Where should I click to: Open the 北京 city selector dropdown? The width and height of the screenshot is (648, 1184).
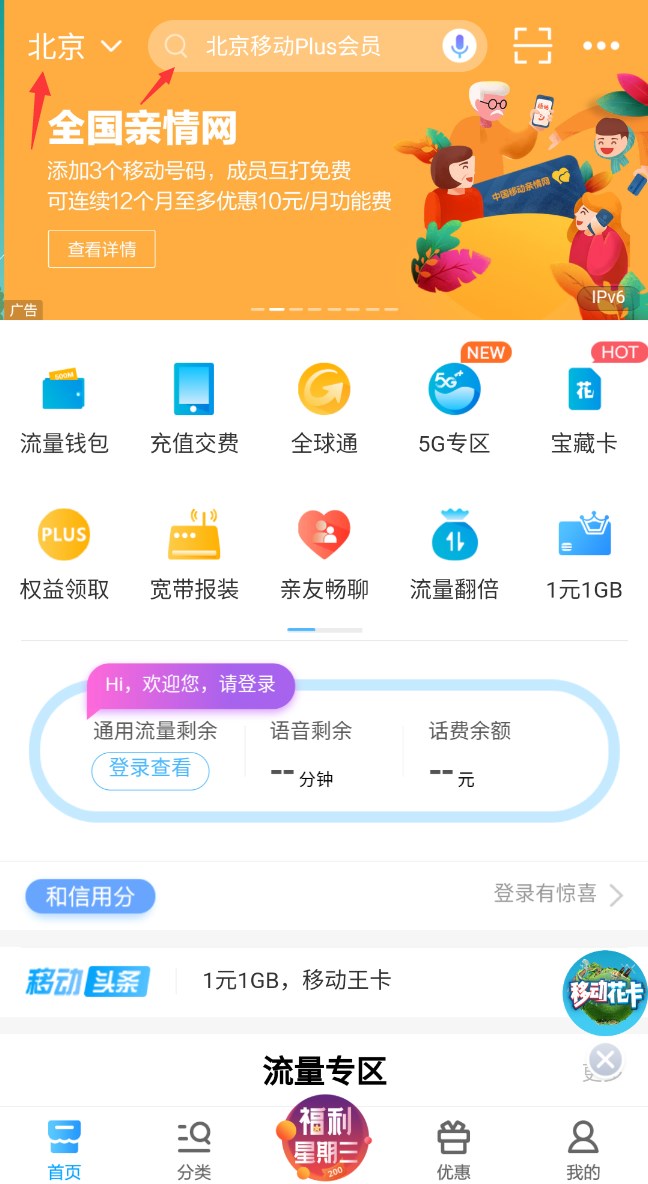point(75,47)
